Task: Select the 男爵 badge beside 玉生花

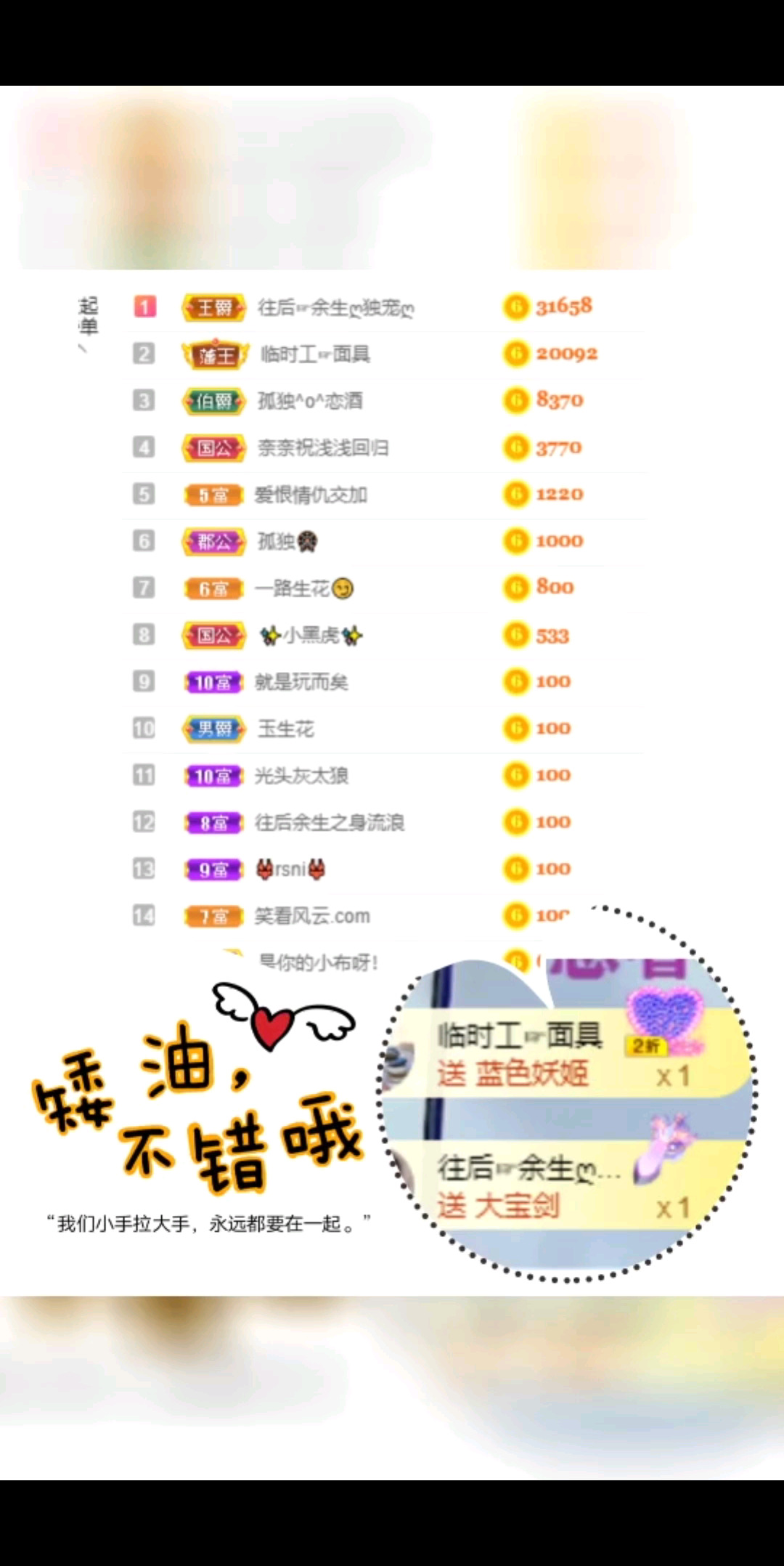Action: click(213, 729)
